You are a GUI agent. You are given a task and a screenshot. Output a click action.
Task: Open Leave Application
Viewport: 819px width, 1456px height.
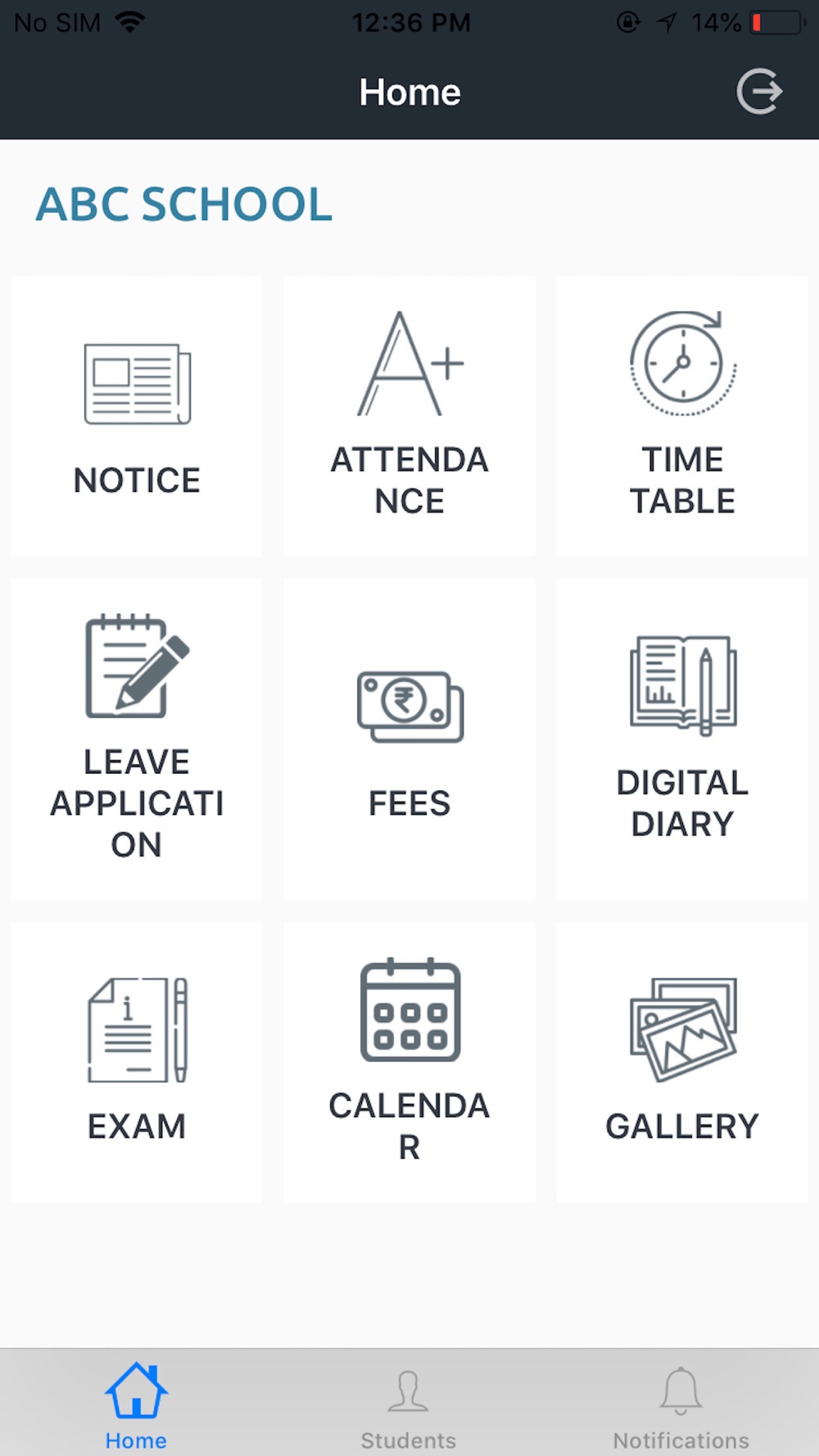tap(137, 739)
